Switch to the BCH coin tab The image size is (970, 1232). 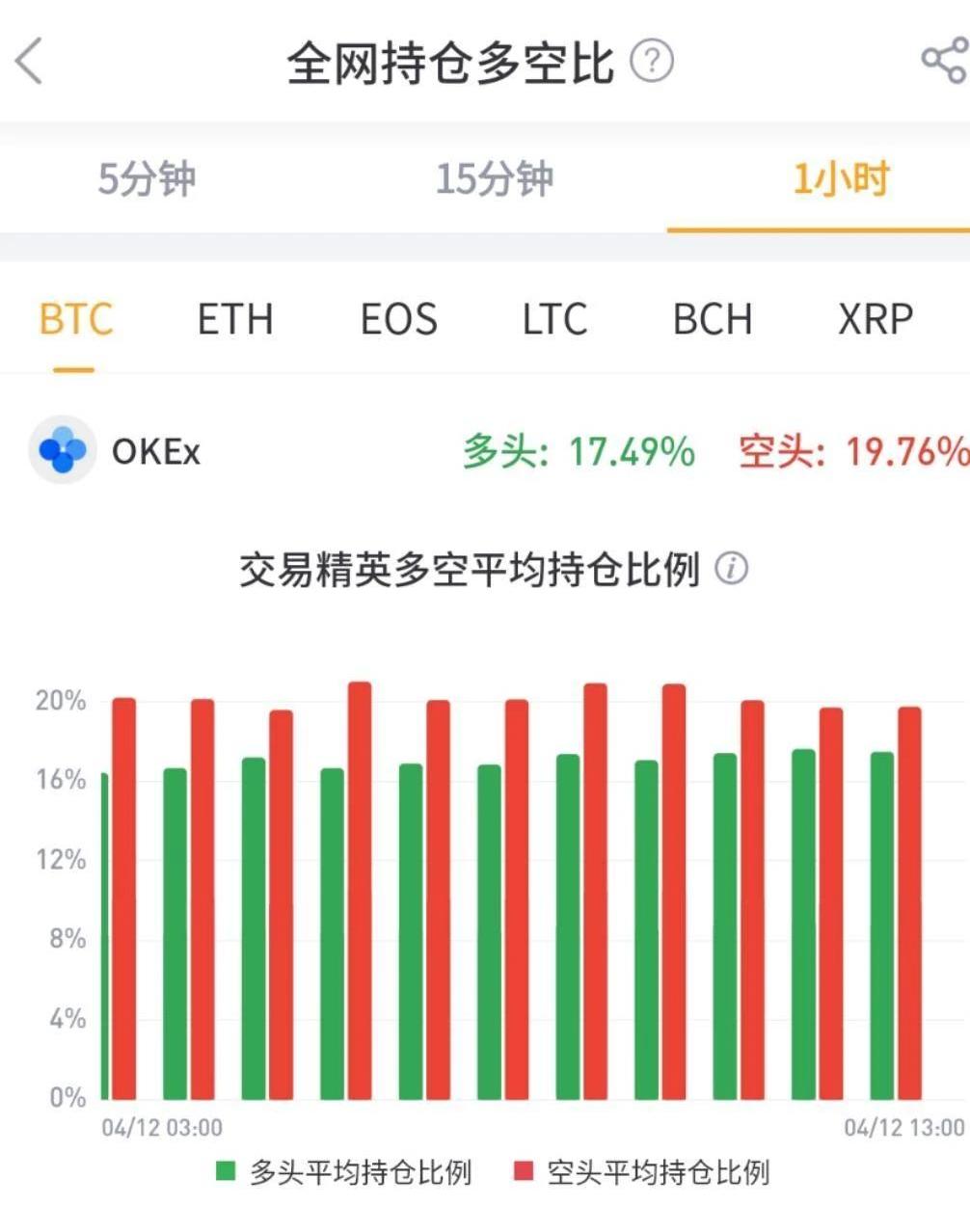713,319
